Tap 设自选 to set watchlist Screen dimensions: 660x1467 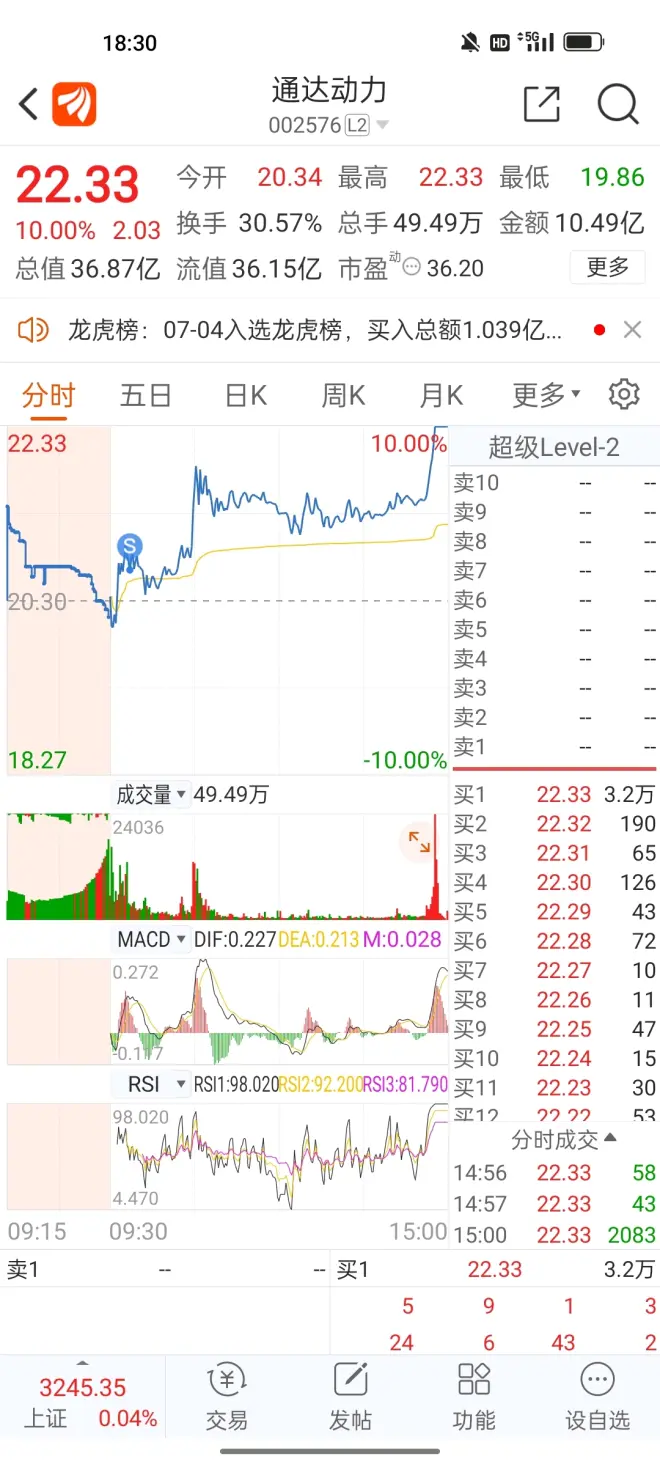click(597, 1397)
